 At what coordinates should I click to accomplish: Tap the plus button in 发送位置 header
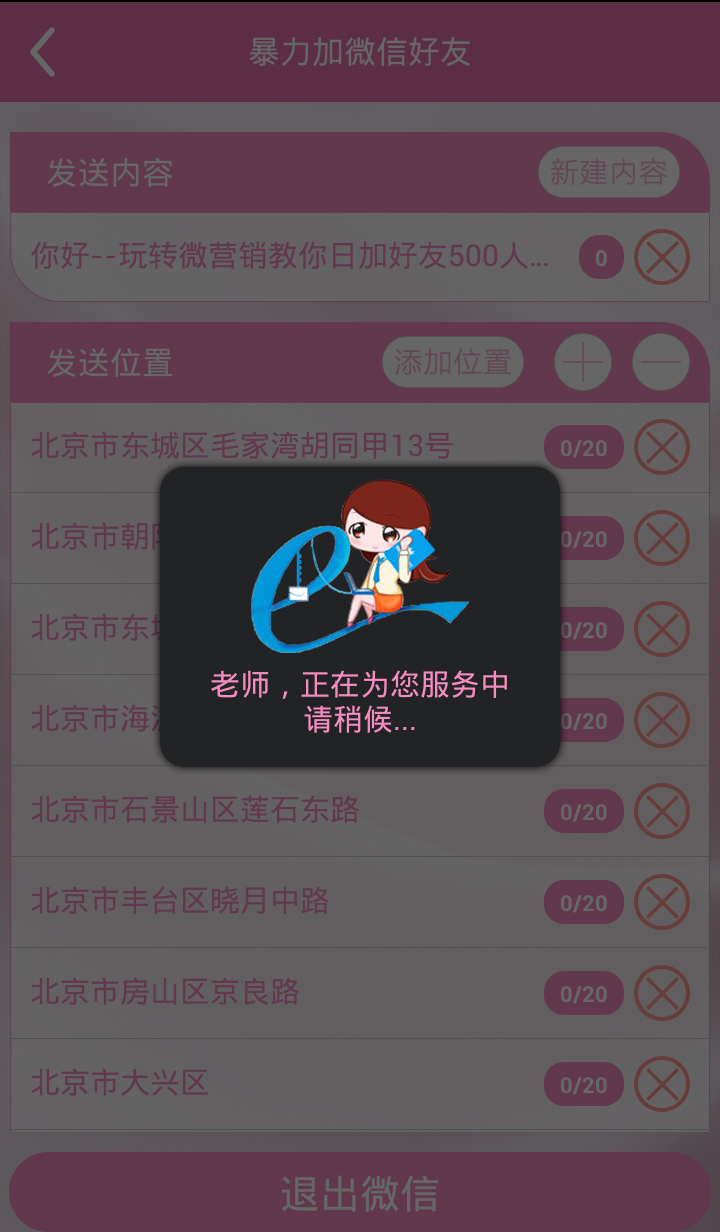(x=583, y=362)
